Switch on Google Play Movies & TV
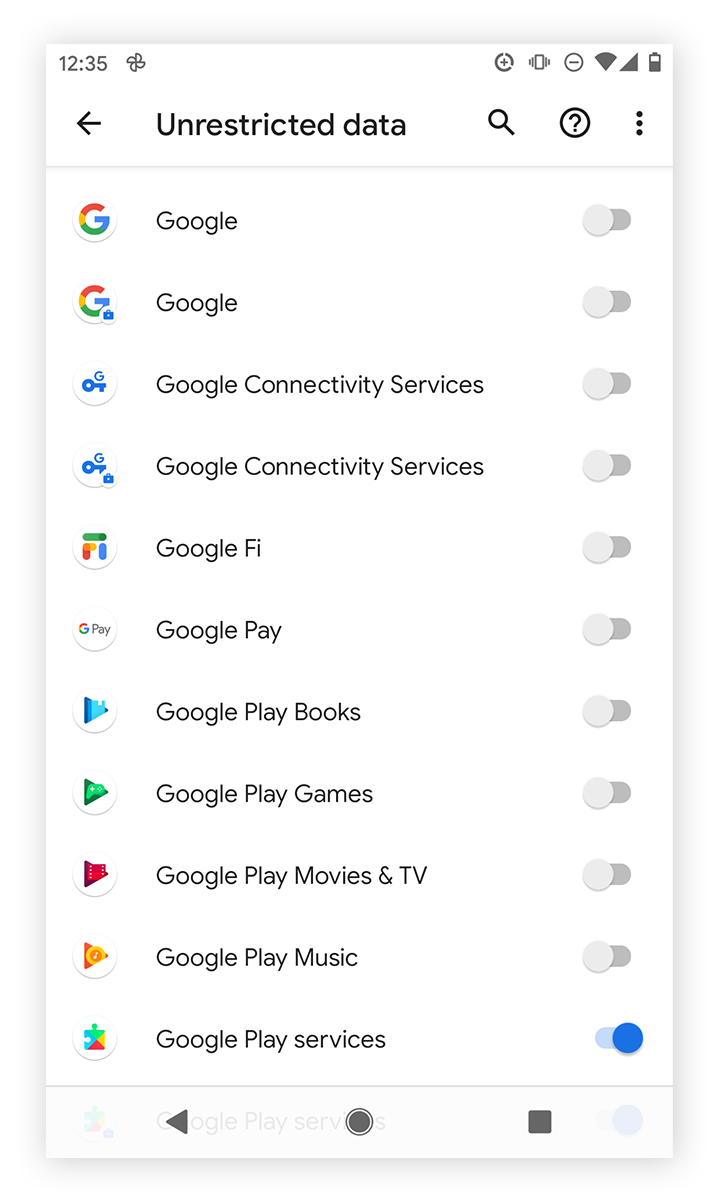Screen dimensions: 718x1200 [x=607, y=875]
